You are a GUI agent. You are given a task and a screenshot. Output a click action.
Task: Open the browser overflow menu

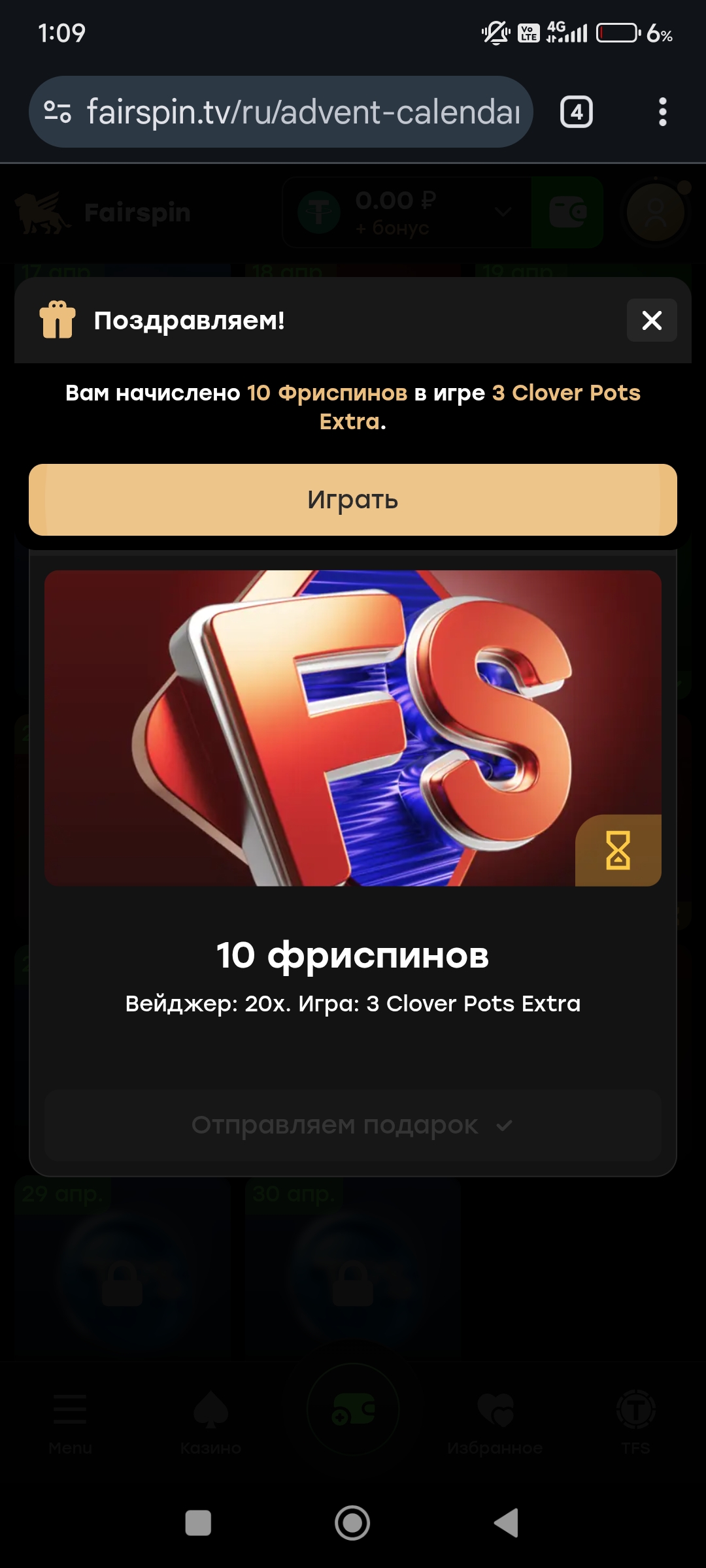pos(662,112)
